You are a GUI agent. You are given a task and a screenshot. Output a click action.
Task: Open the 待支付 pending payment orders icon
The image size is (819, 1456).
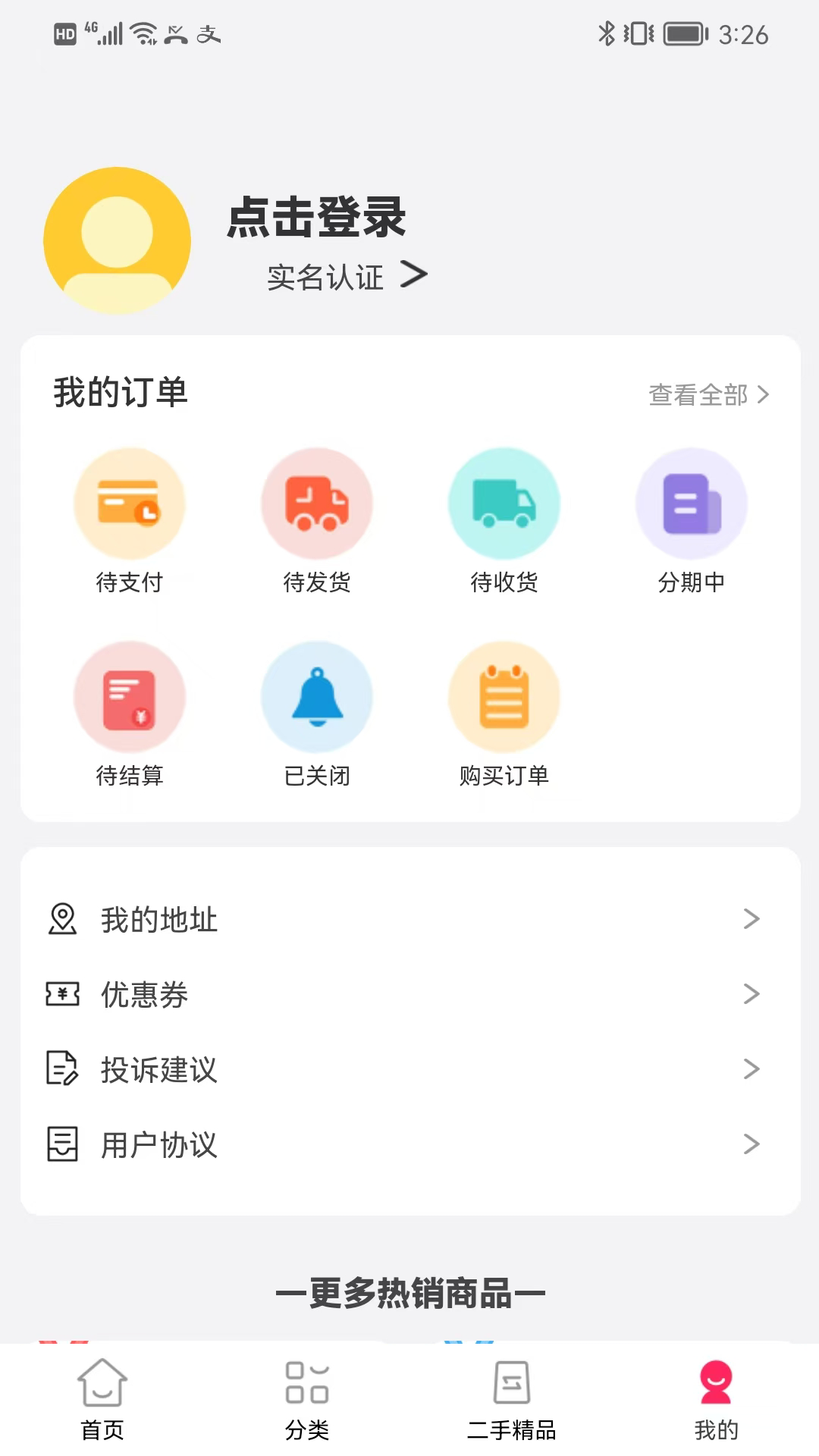pos(129,503)
